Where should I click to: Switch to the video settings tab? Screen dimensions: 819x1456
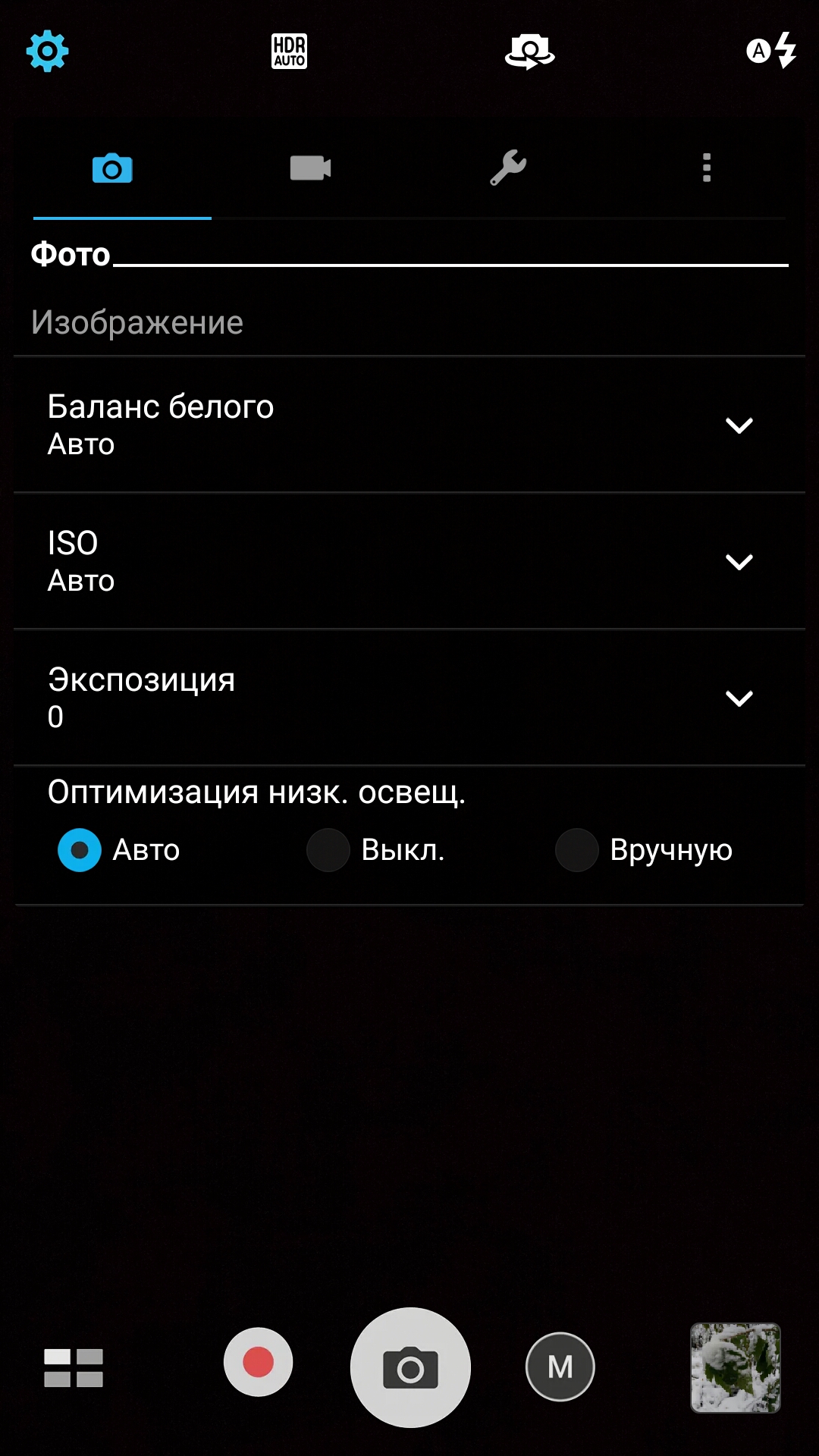(311, 168)
